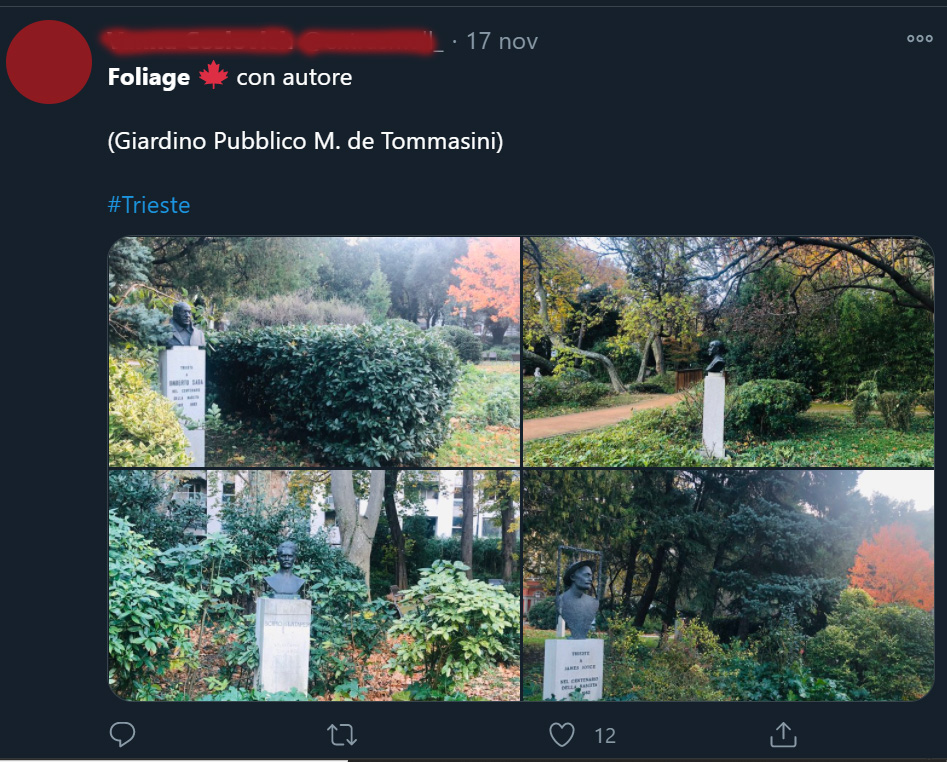Retweet the Foliage post
This screenshot has height=762, width=947.
coord(342,735)
